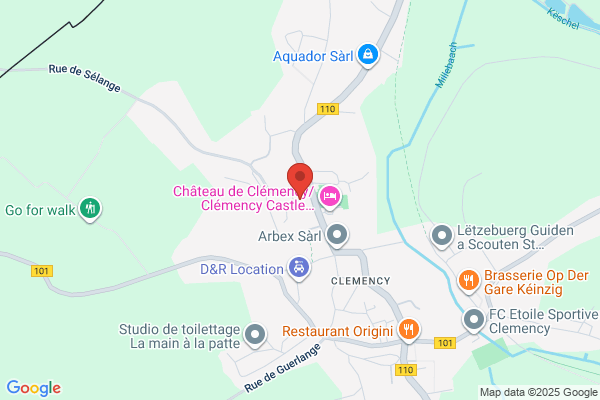600x400 pixels.
Task: Select the Château de Clémency hotel marker
Action: pyautogui.click(x=329, y=198)
